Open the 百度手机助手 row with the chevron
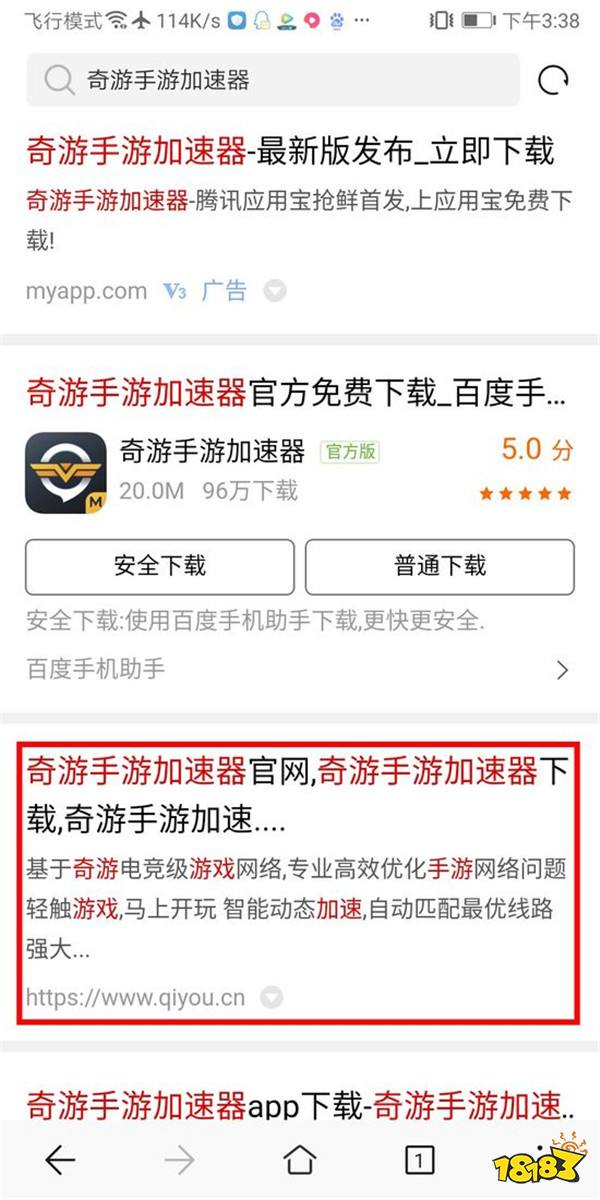This screenshot has height=1200, width=600. [298, 669]
